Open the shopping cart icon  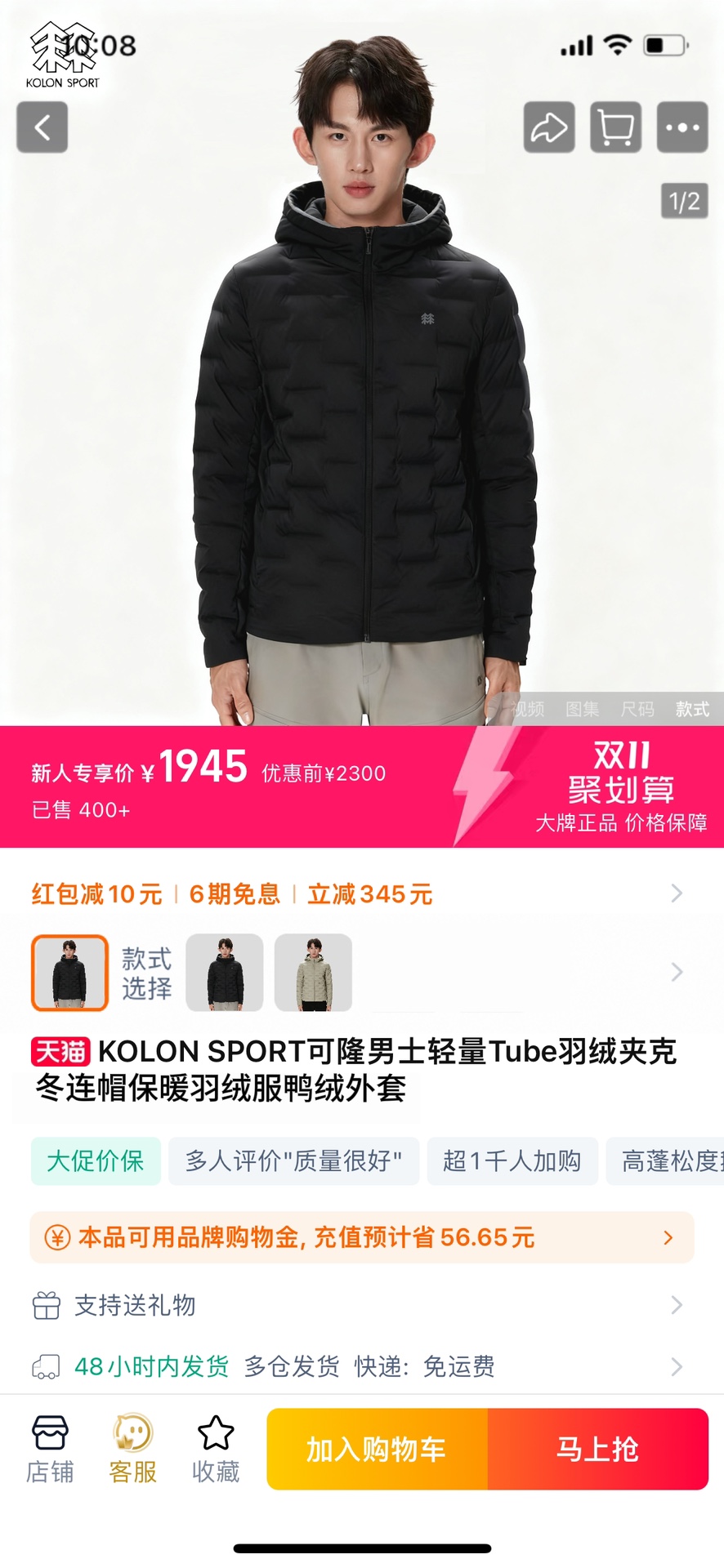tap(616, 127)
